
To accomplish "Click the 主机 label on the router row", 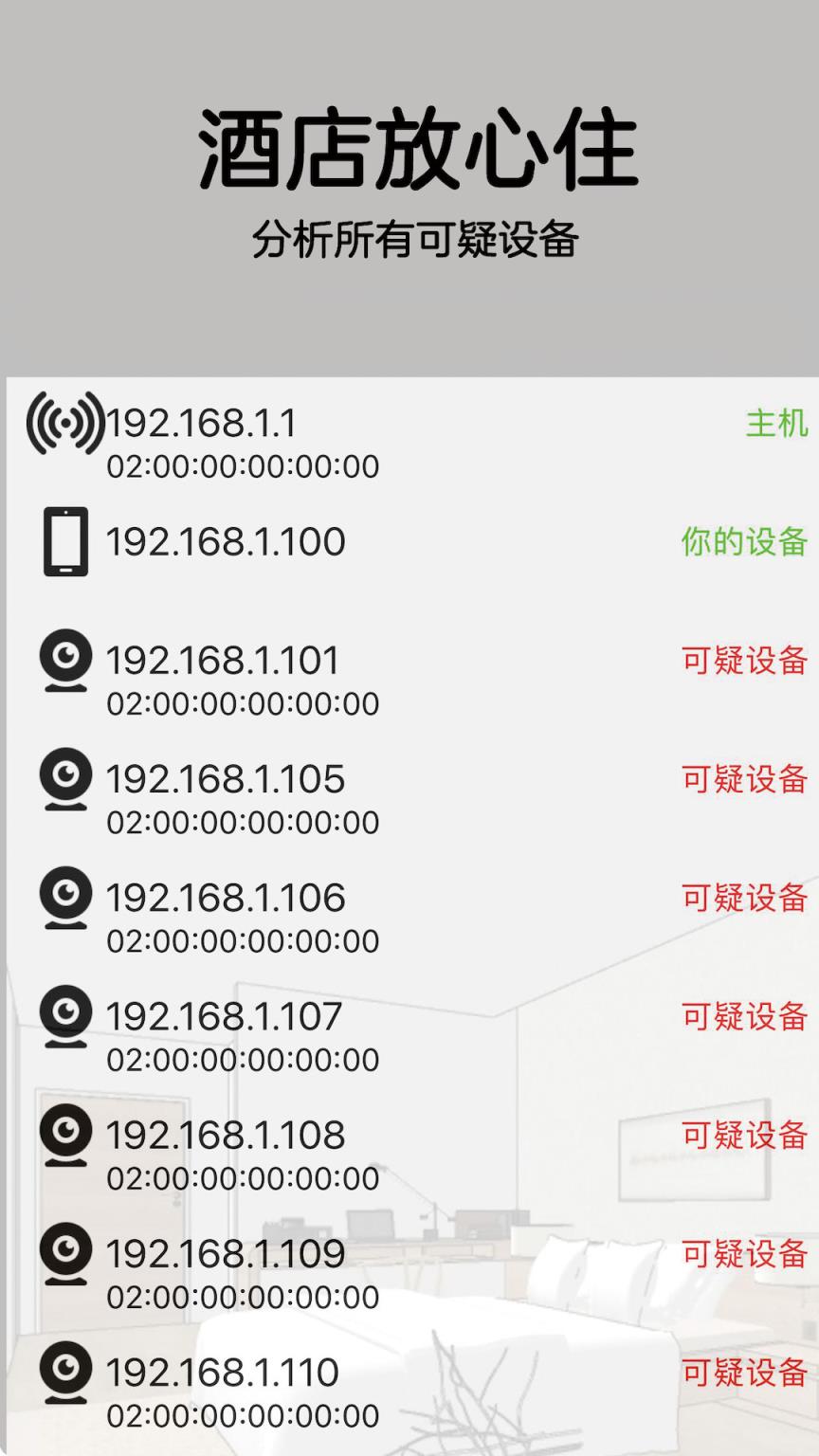I will click(x=774, y=425).
